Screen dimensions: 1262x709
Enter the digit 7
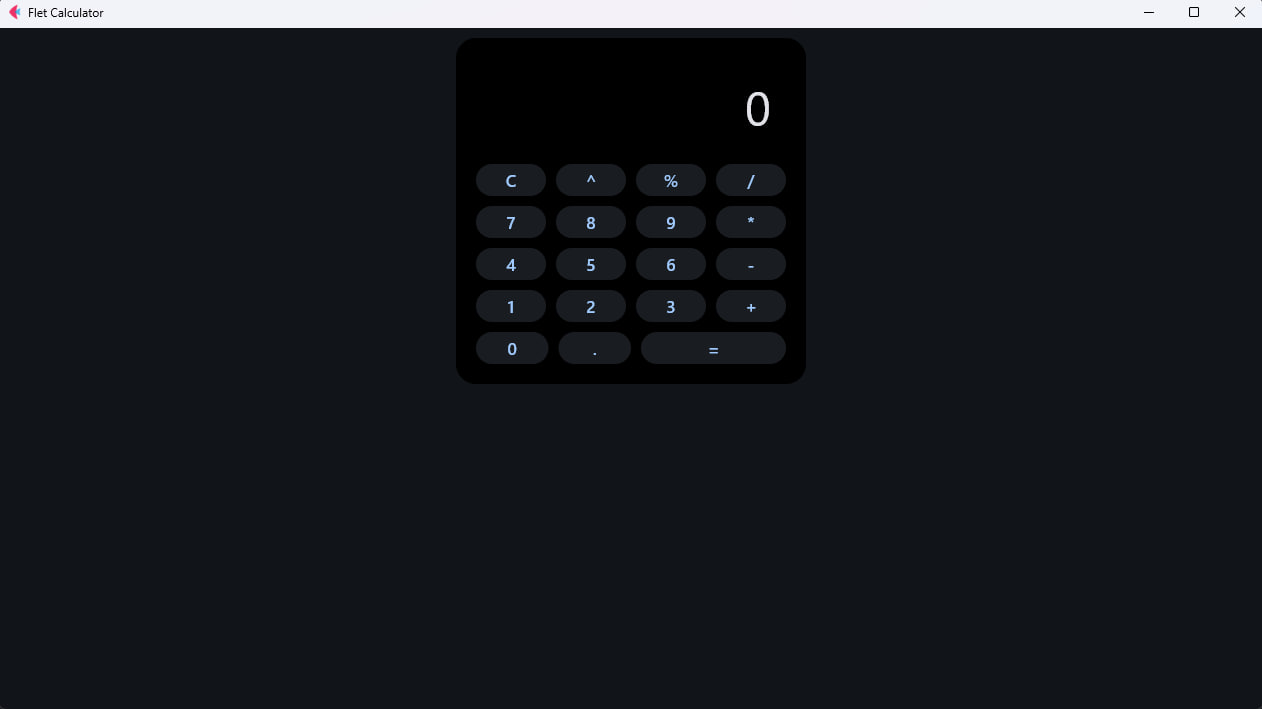511,222
